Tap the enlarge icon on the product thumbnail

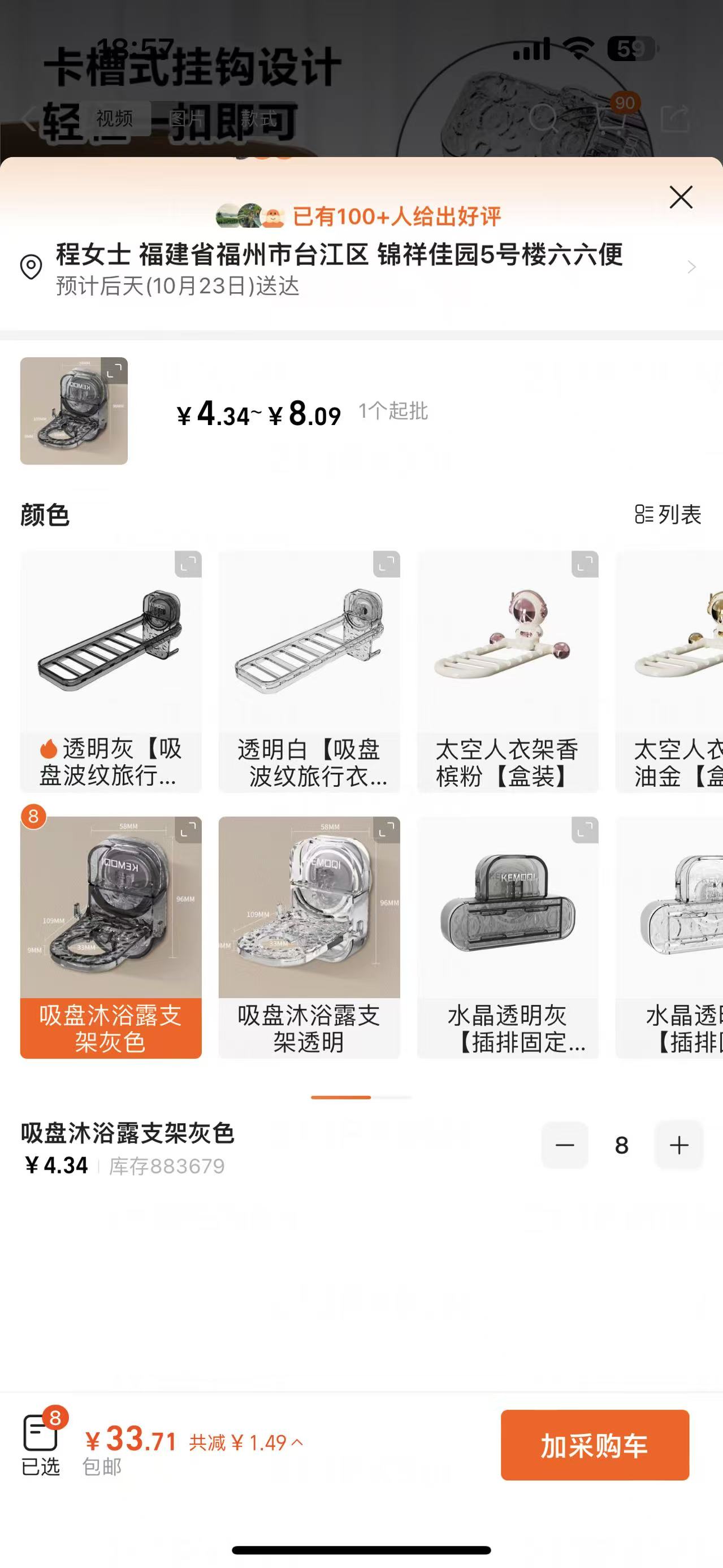pos(114,370)
